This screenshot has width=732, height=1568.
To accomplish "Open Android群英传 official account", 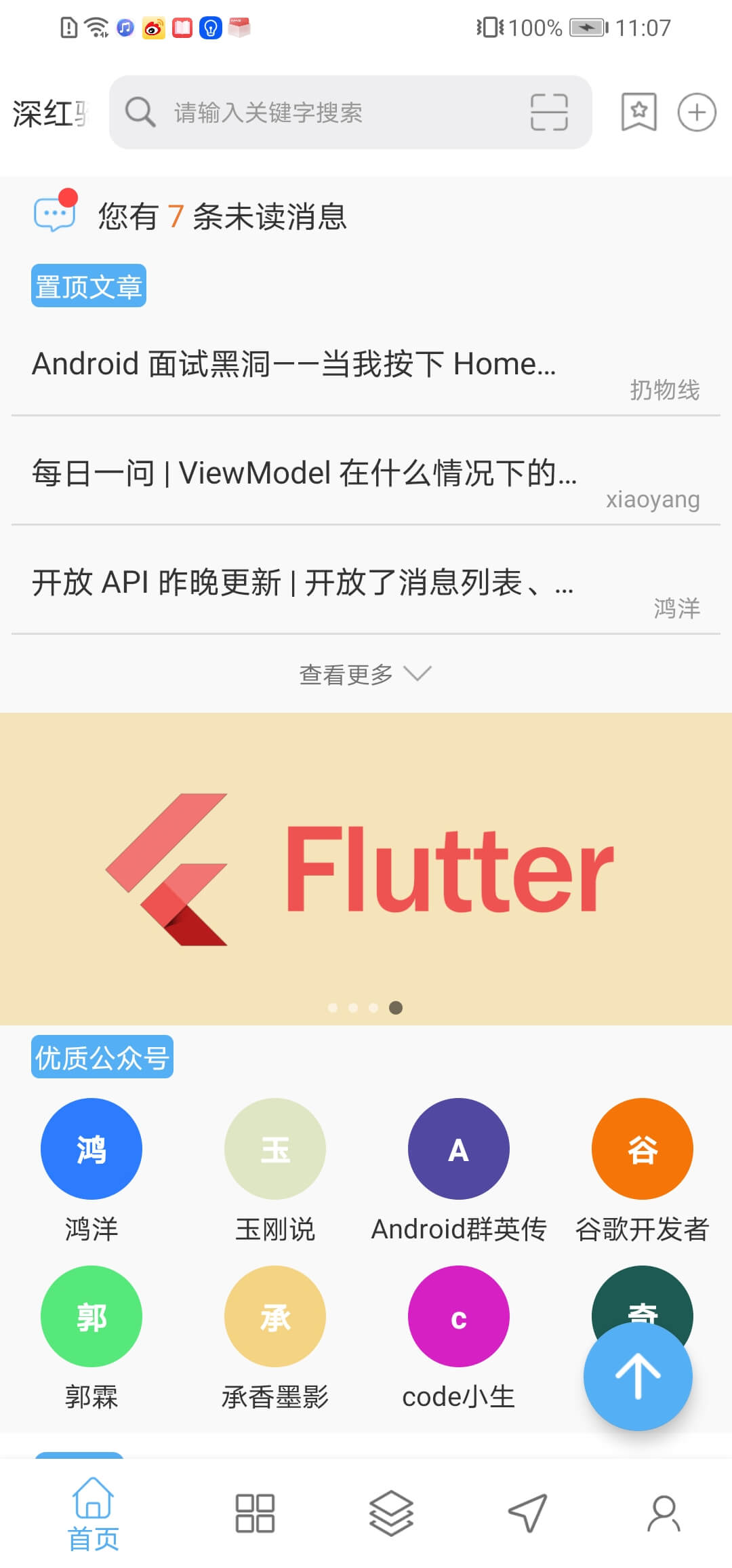I will (x=459, y=1150).
